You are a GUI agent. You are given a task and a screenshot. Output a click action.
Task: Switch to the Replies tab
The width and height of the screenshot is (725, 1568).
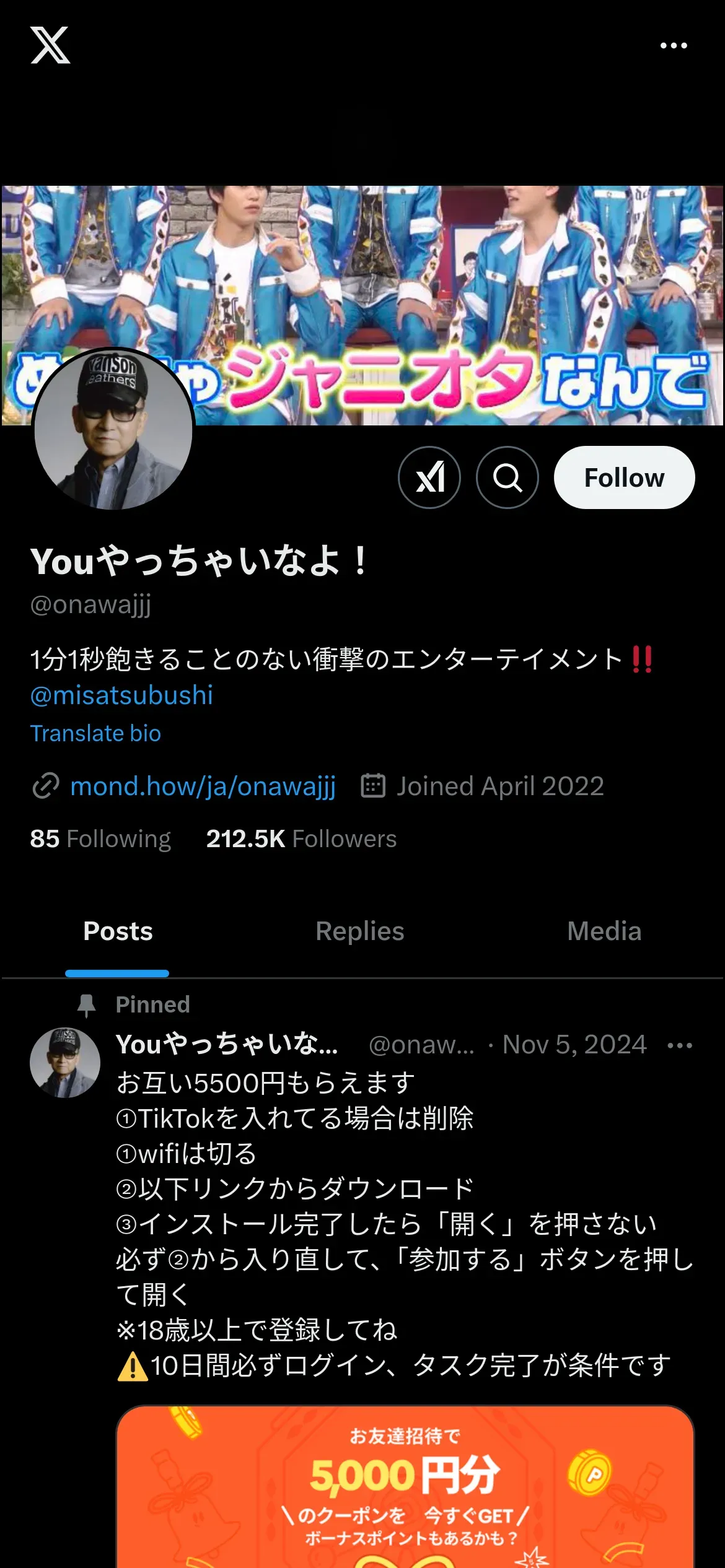[x=359, y=931]
